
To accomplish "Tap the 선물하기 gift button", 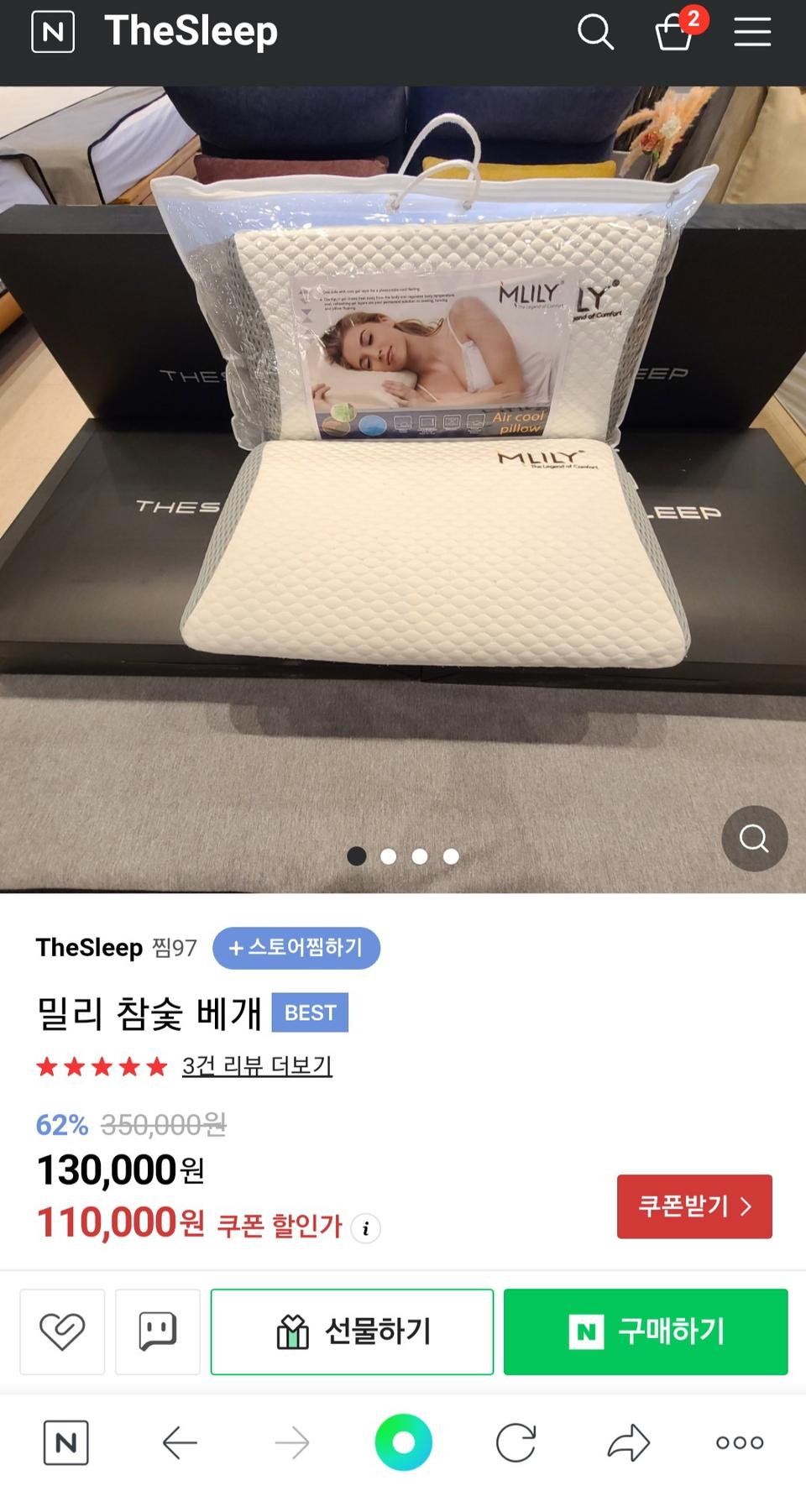I will click(x=352, y=1331).
